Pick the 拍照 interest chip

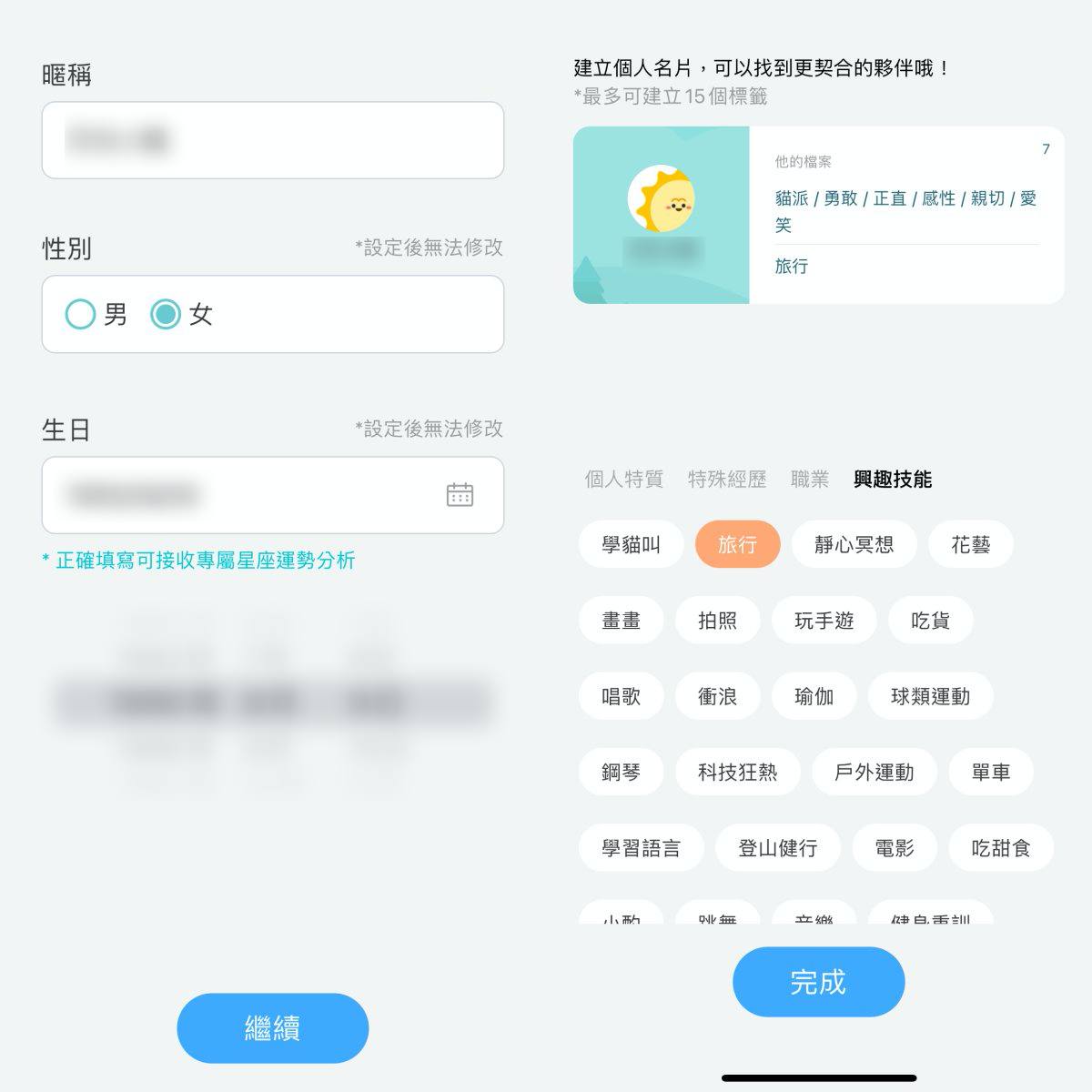717,621
